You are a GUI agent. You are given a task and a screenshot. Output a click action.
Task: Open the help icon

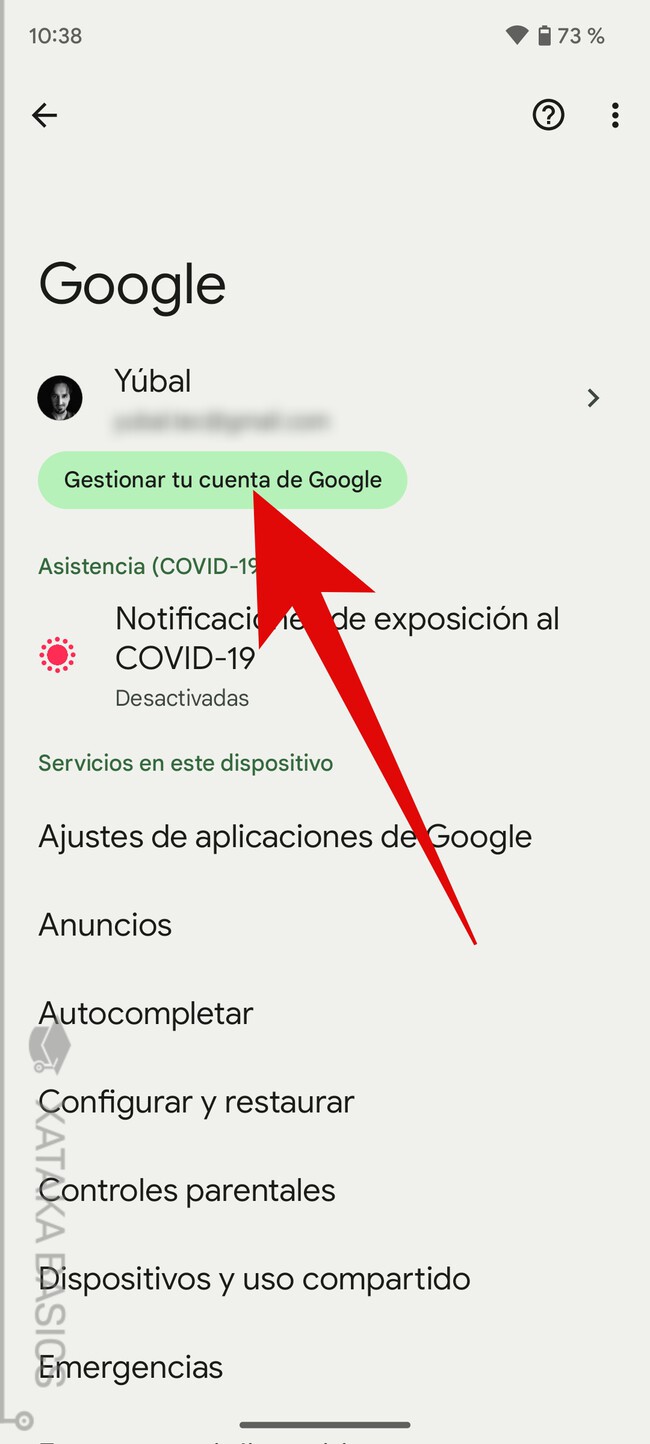548,116
